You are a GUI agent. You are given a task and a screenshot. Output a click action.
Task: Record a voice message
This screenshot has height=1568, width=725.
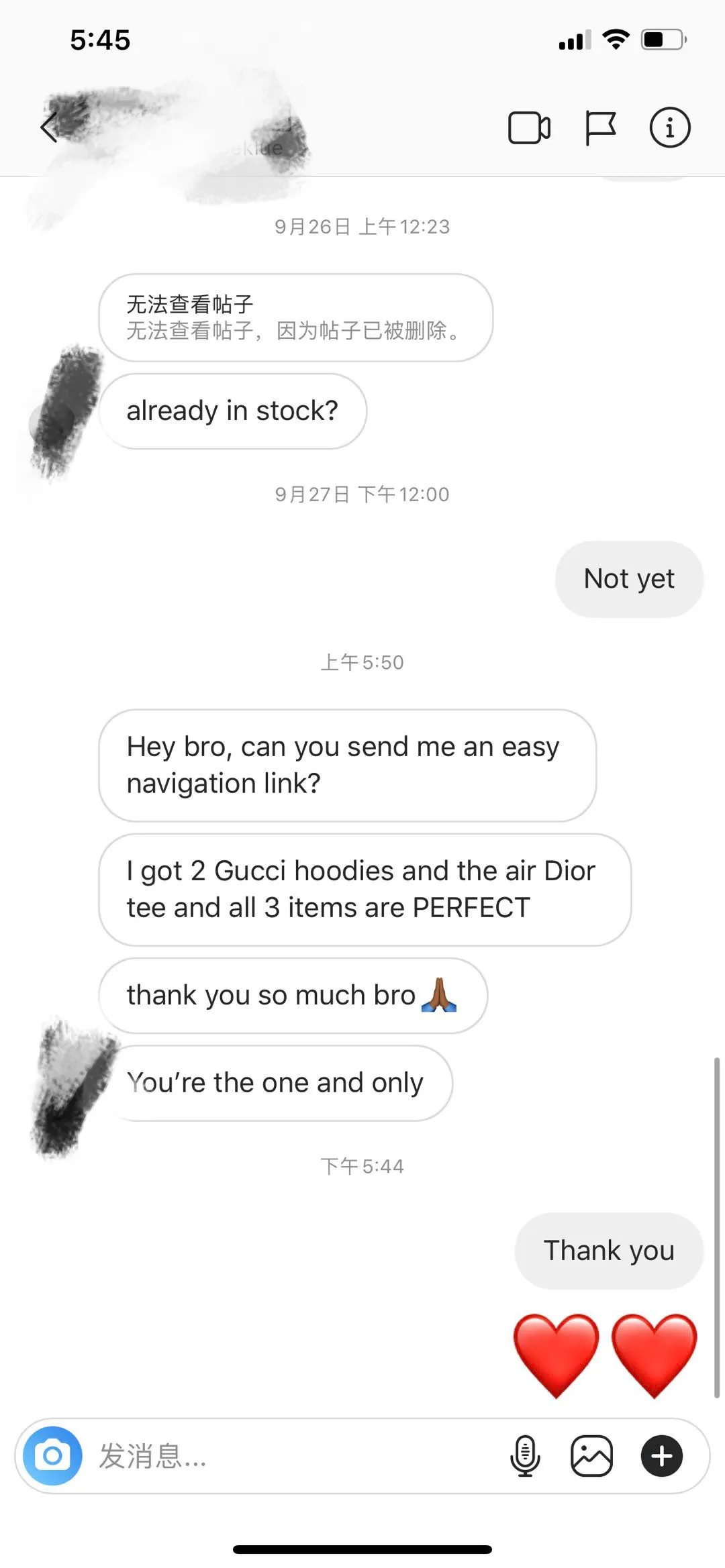525,1456
